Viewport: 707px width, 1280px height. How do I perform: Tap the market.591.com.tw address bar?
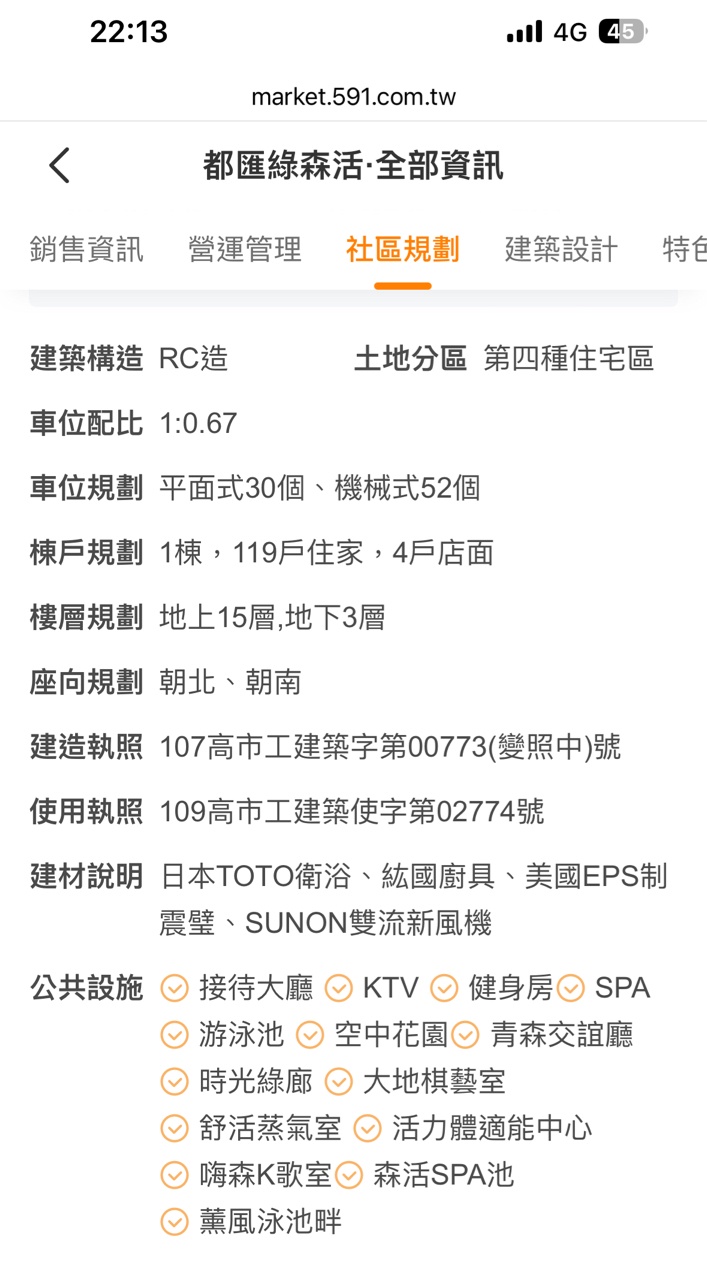(353, 97)
